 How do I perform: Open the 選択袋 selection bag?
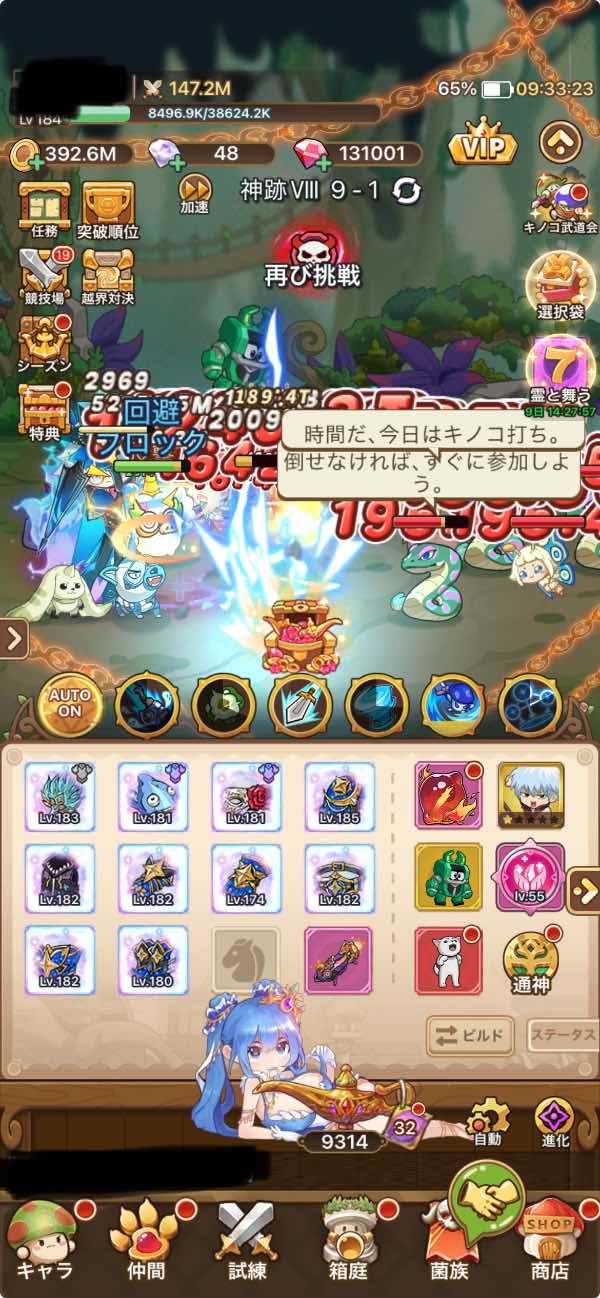pos(561,283)
